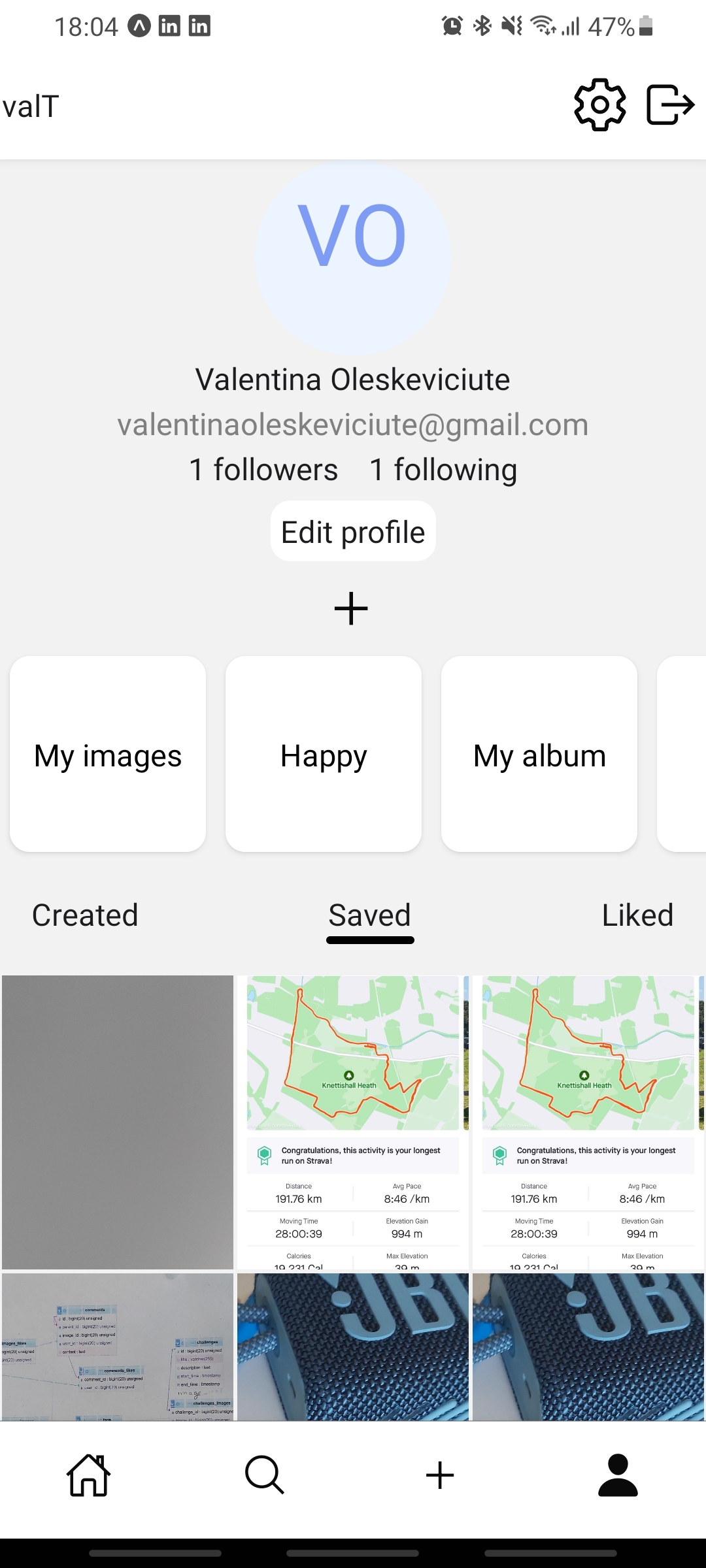Image resolution: width=706 pixels, height=1568 pixels.
Task: Tap the plus icon to add a new collection
Action: (x=352, y=608)
